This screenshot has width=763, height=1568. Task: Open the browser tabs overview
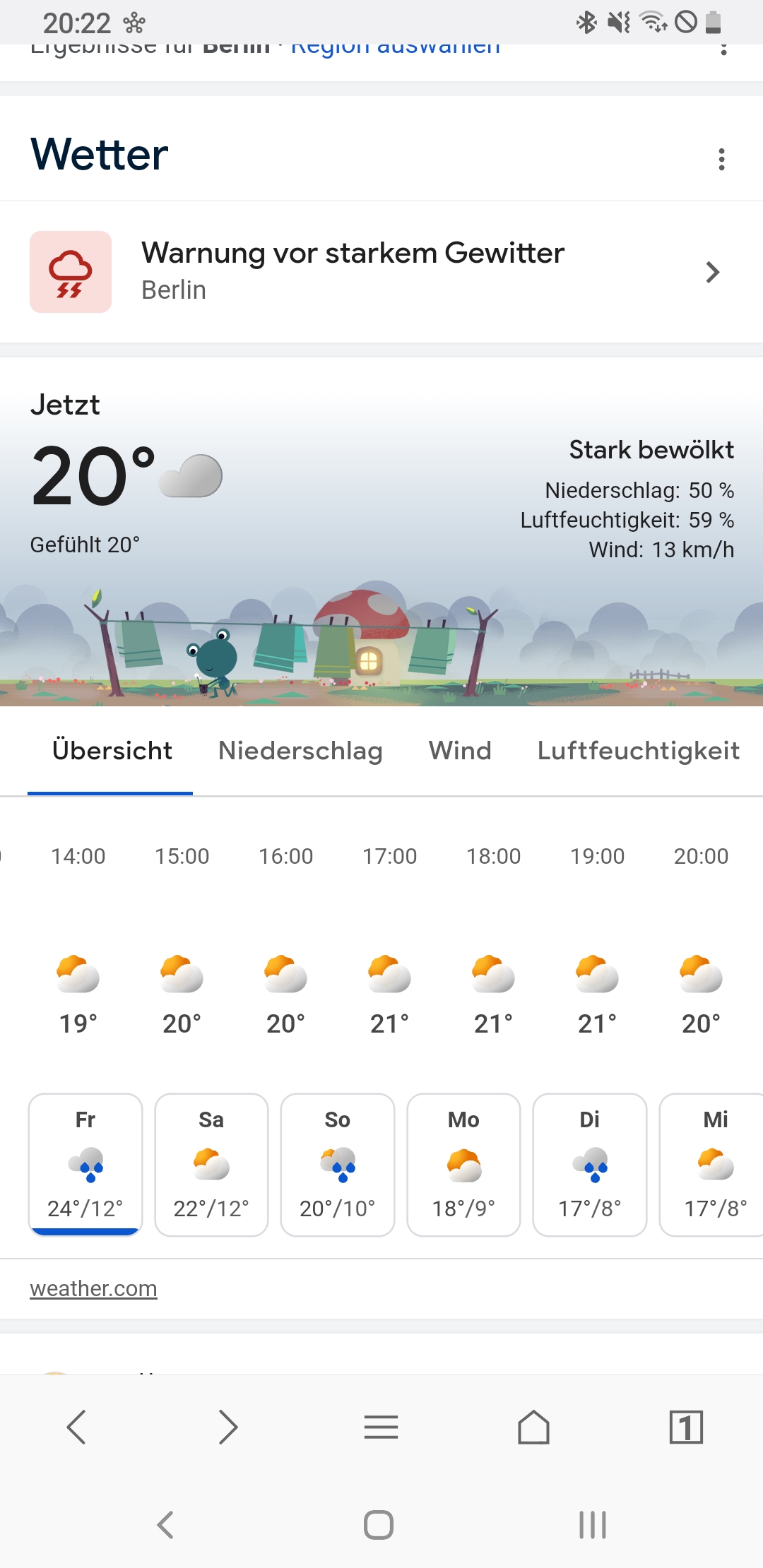[x=686, y=1427]
